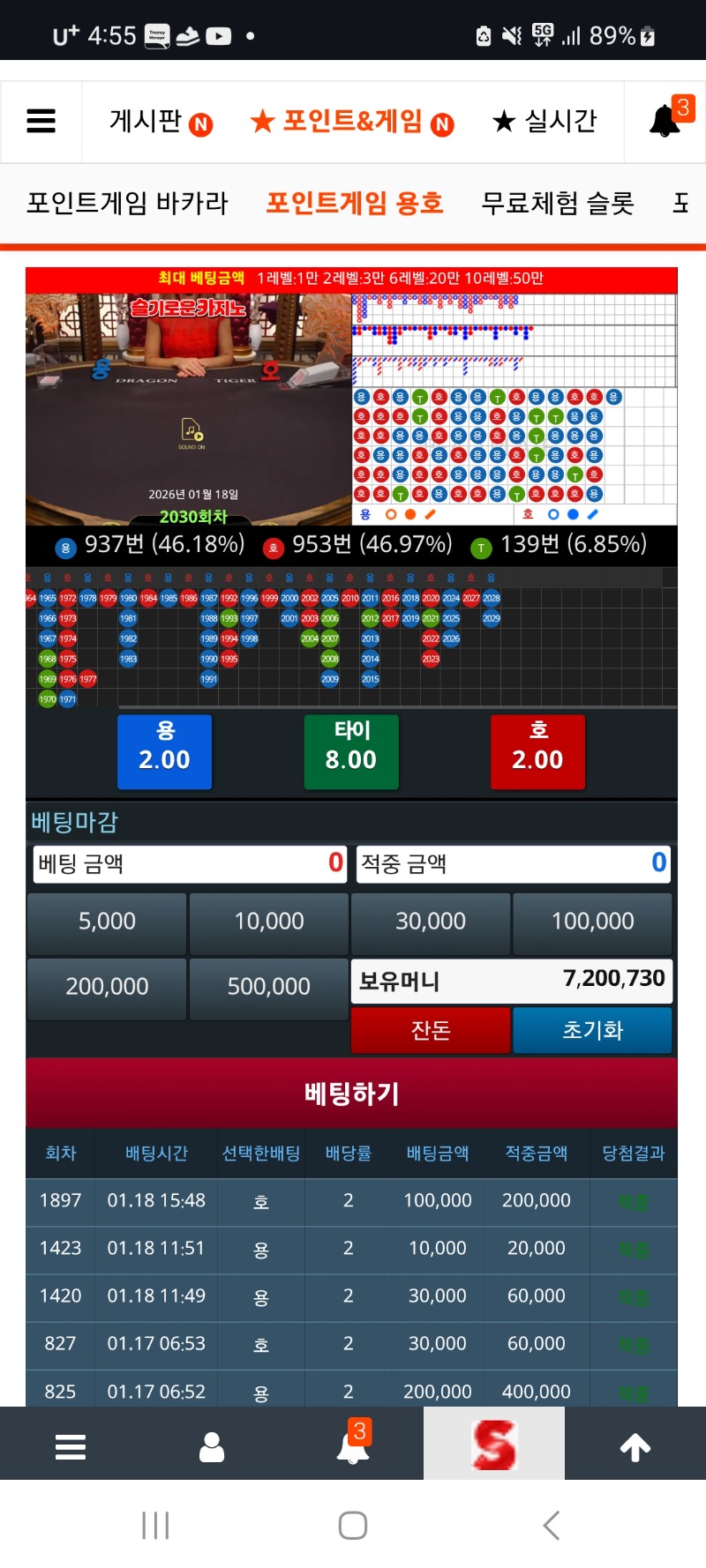706x1568 pixels.
Task: Pick the 30,000 amount button
Action: pos(431,922)
